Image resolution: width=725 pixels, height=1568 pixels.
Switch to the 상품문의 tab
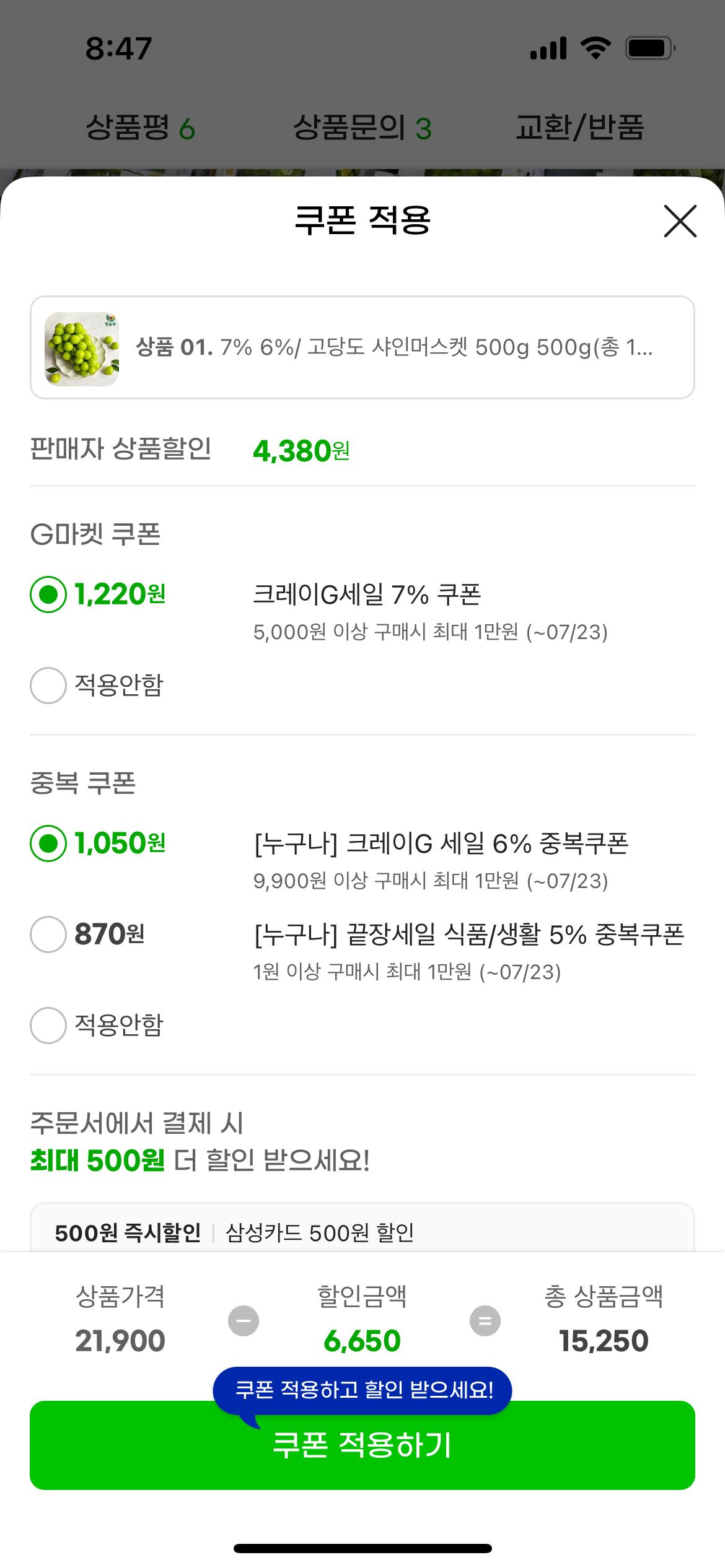point(362,128)
